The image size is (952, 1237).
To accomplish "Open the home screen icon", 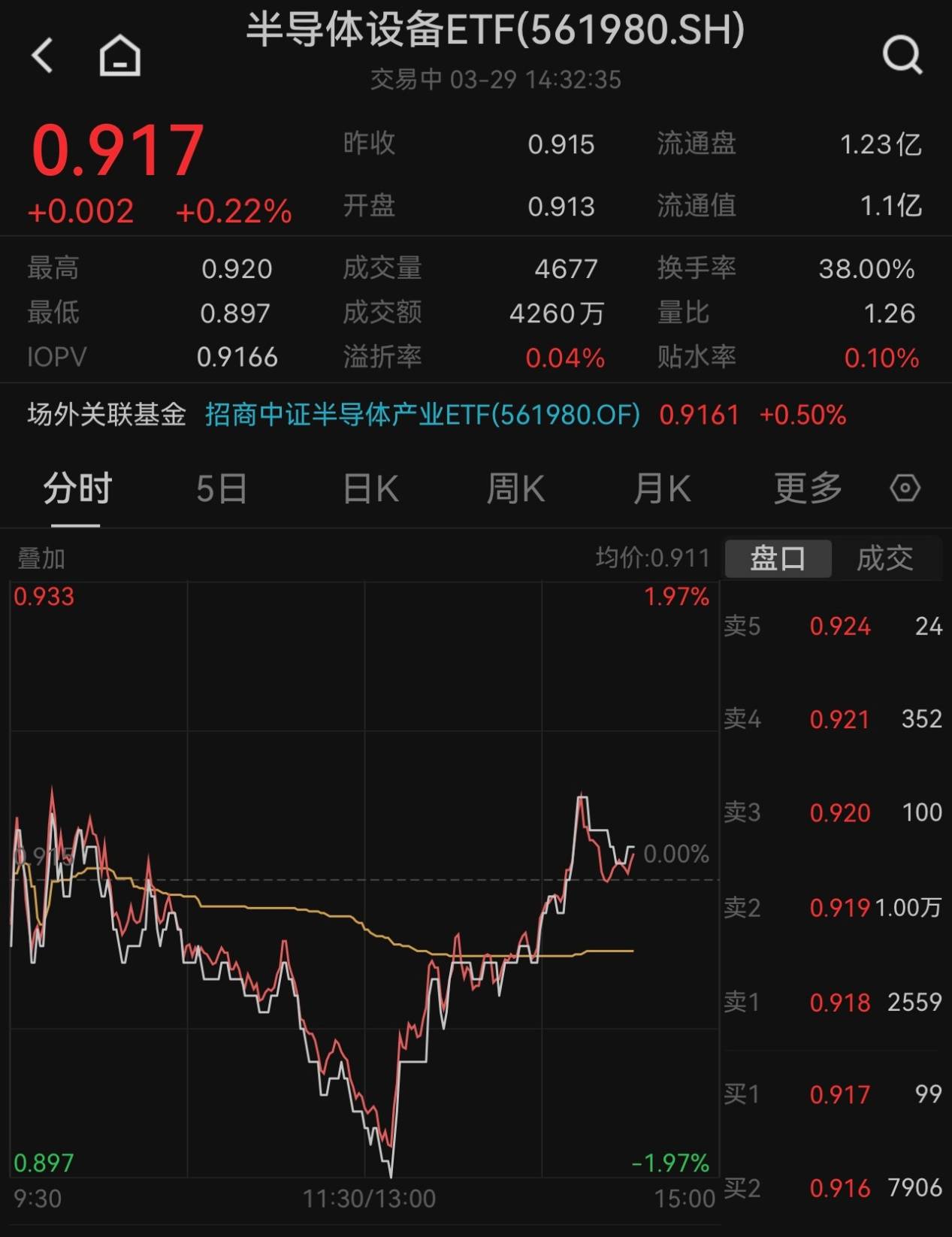I will (x=119, y=54).
